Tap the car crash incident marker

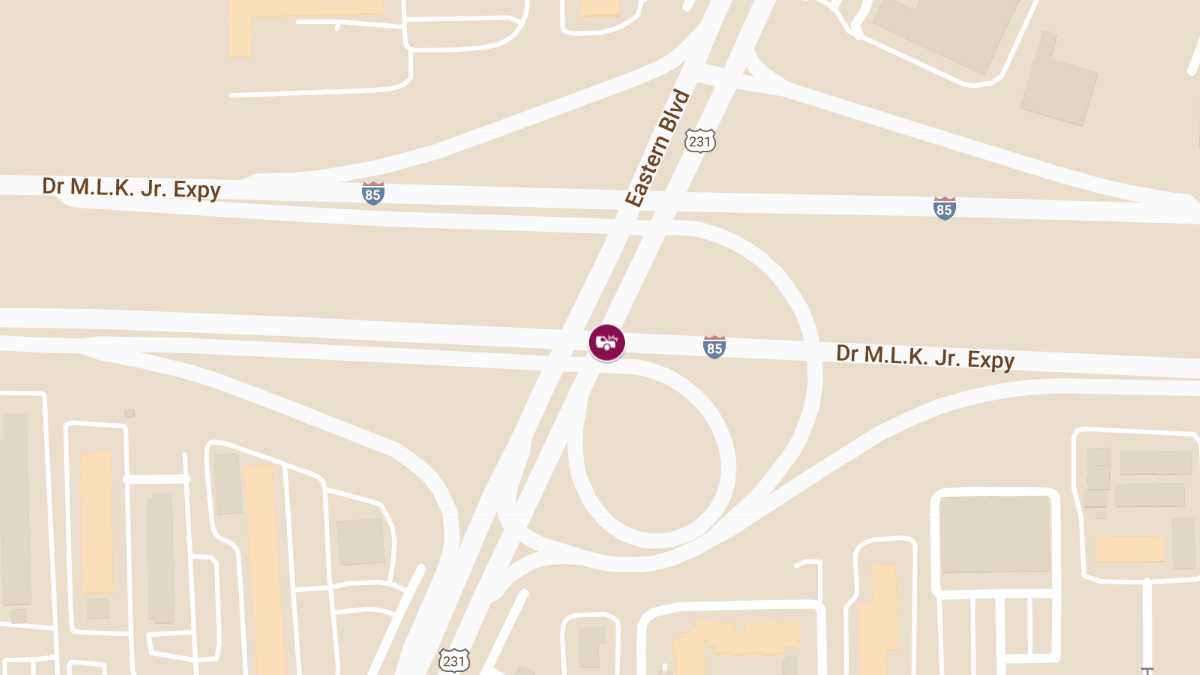tap(606, 342)
